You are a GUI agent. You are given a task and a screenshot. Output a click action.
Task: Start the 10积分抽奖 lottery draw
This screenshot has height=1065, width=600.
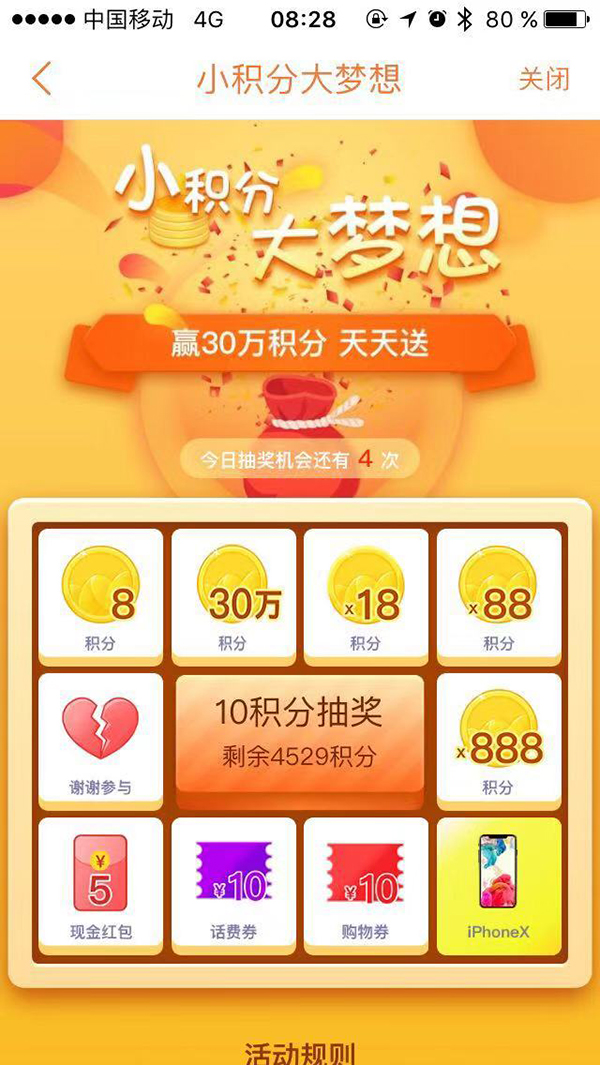point(299,735)
